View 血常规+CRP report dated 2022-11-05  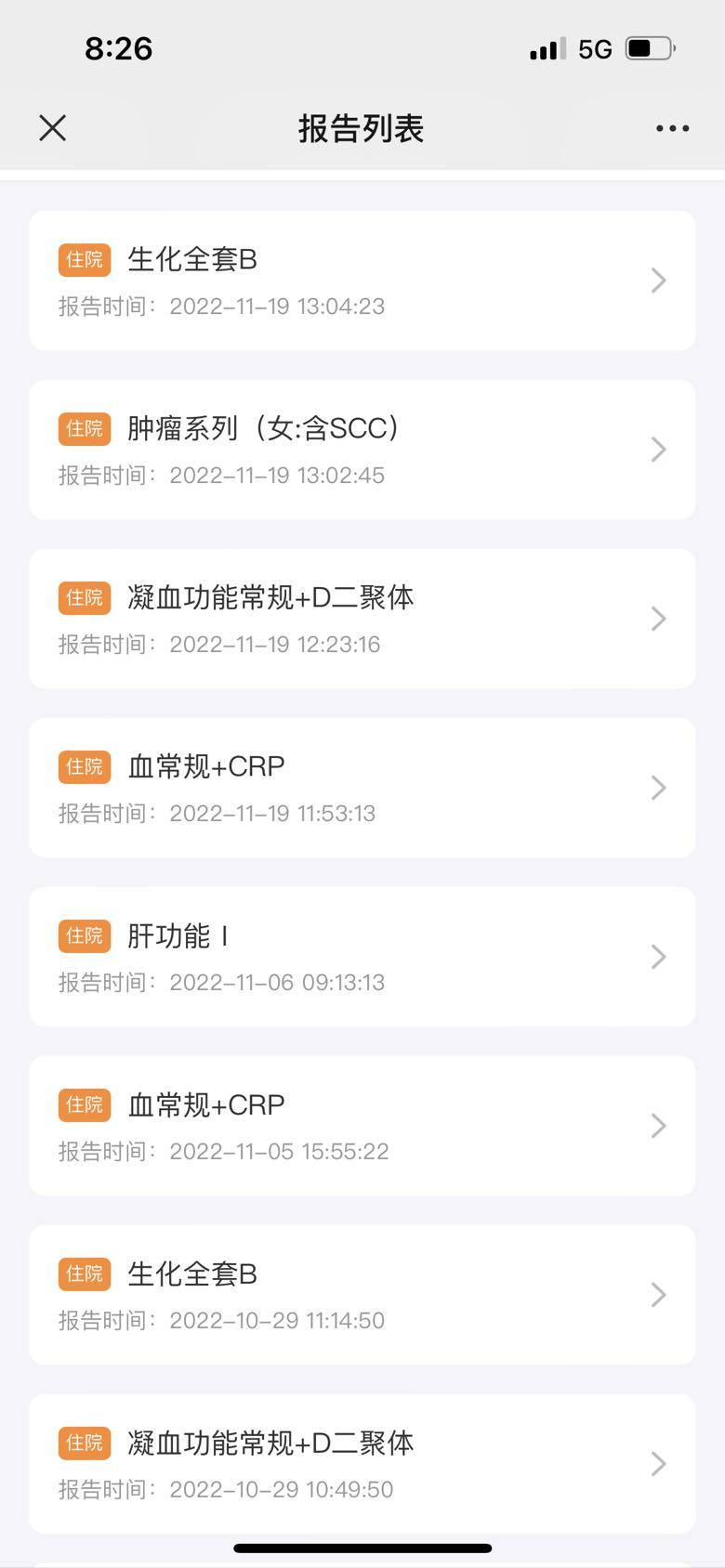coord(362,1126)
